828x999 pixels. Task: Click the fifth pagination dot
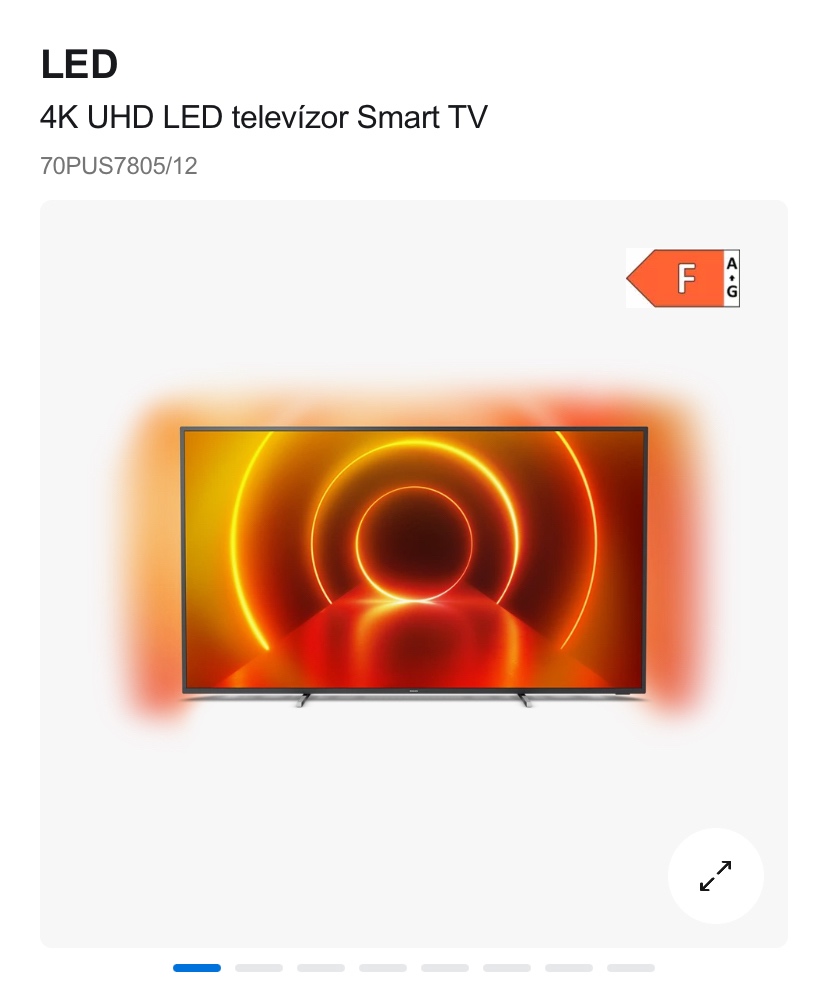(445, 968)
